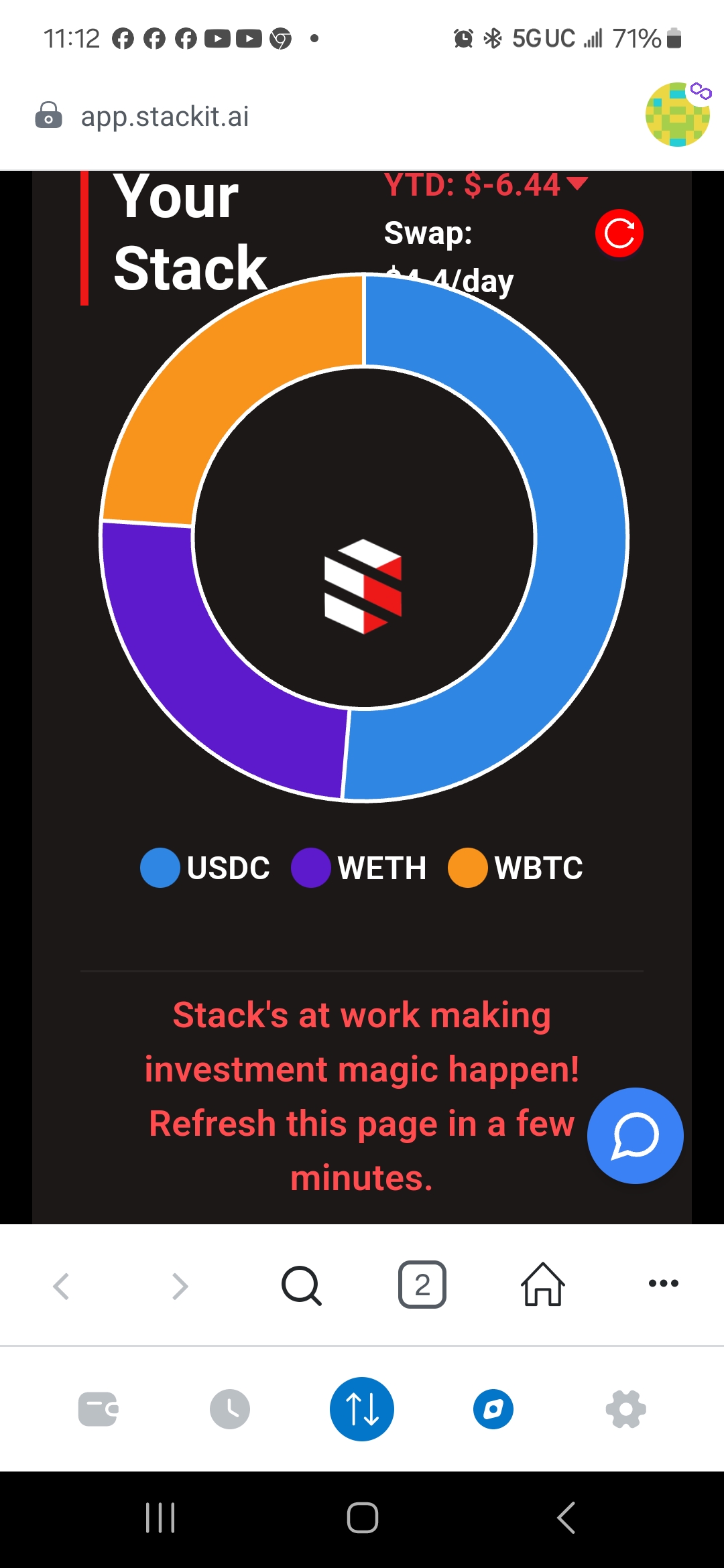The width and height of the screenshot is (724, 1568).
Task: Toggle the blue USDC legend dot
Action: pos(160,868)
